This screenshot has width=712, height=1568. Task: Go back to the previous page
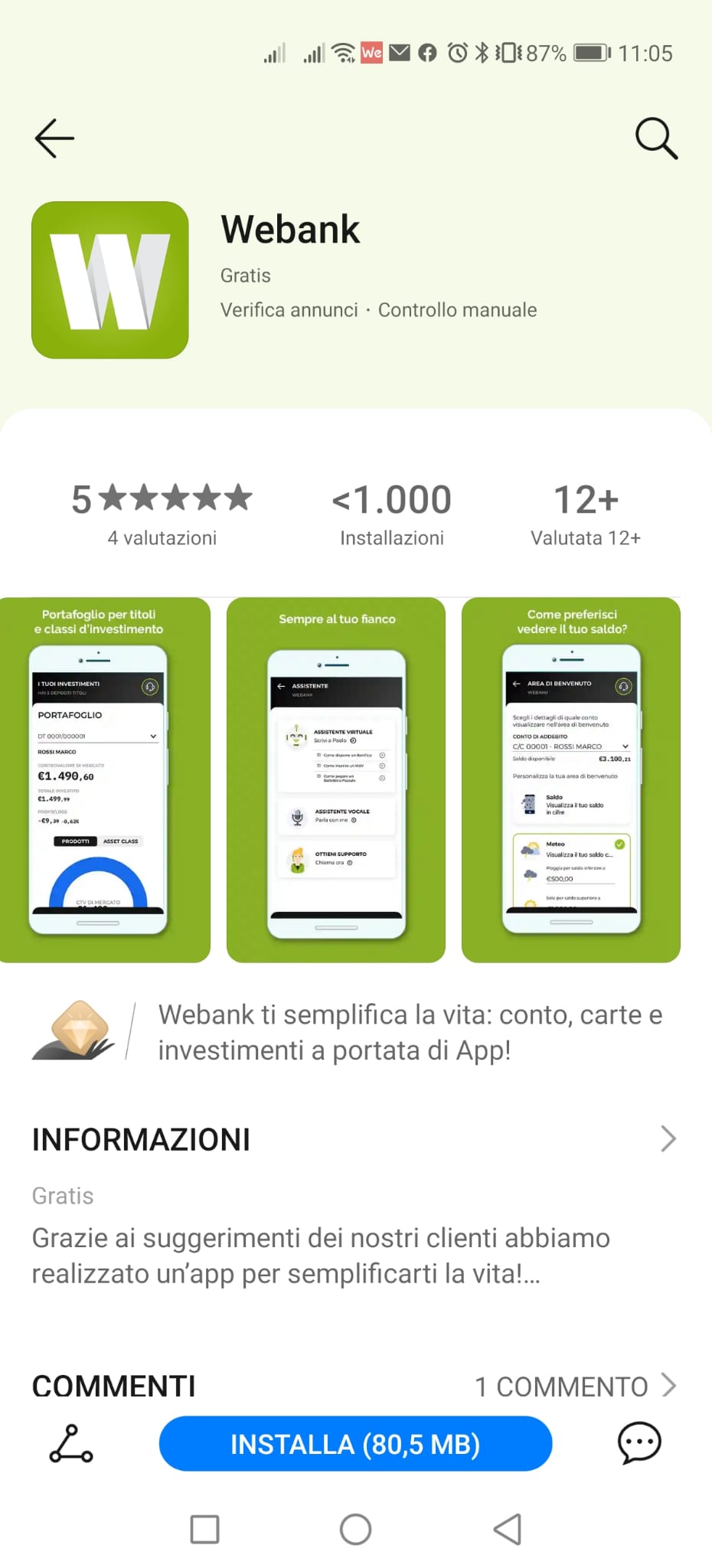point(54,139)
